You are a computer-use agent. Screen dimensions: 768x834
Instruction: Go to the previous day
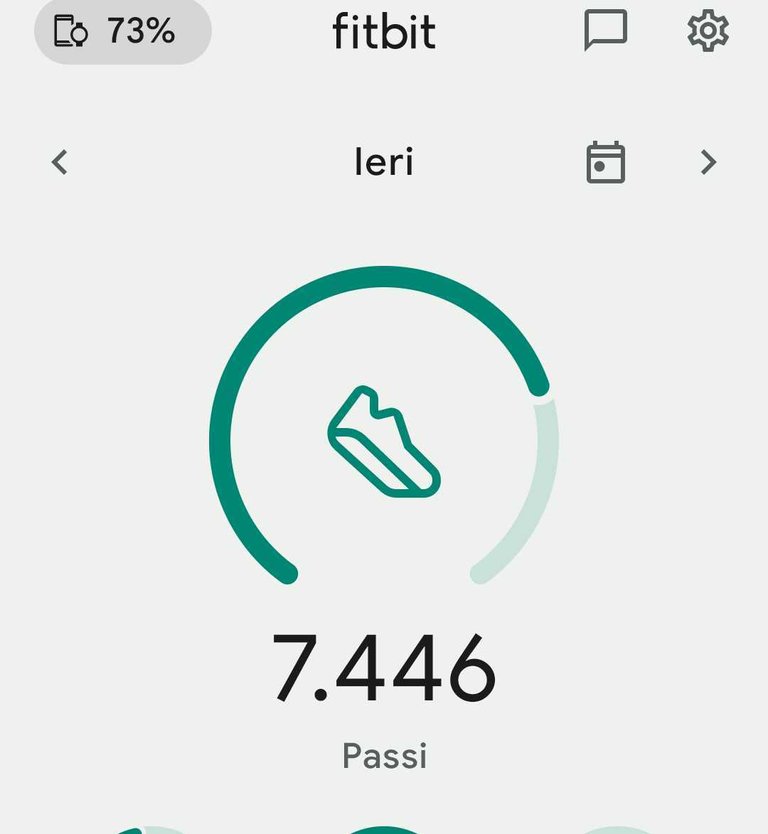pos(60,162)
